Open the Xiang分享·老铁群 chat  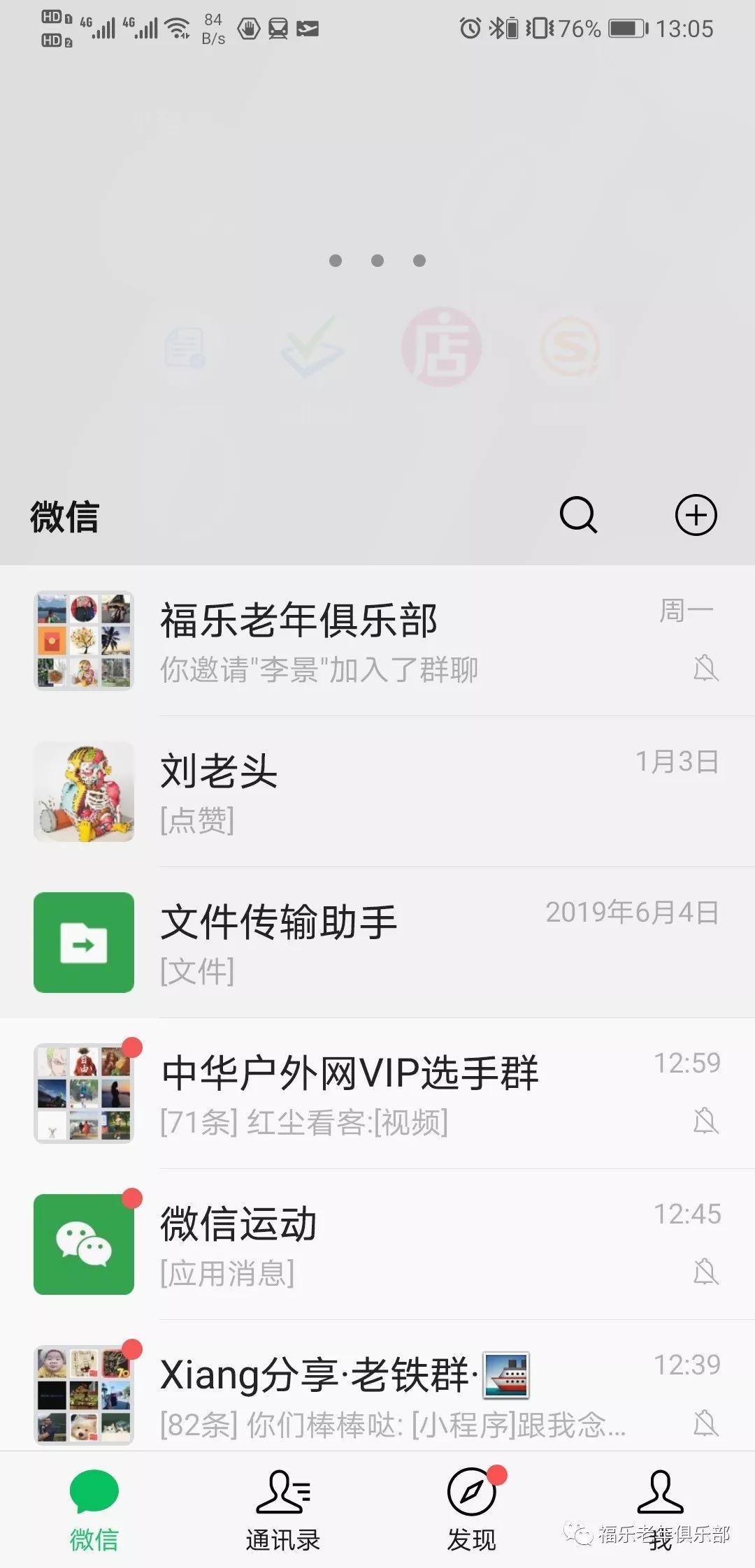(377, 1393)
